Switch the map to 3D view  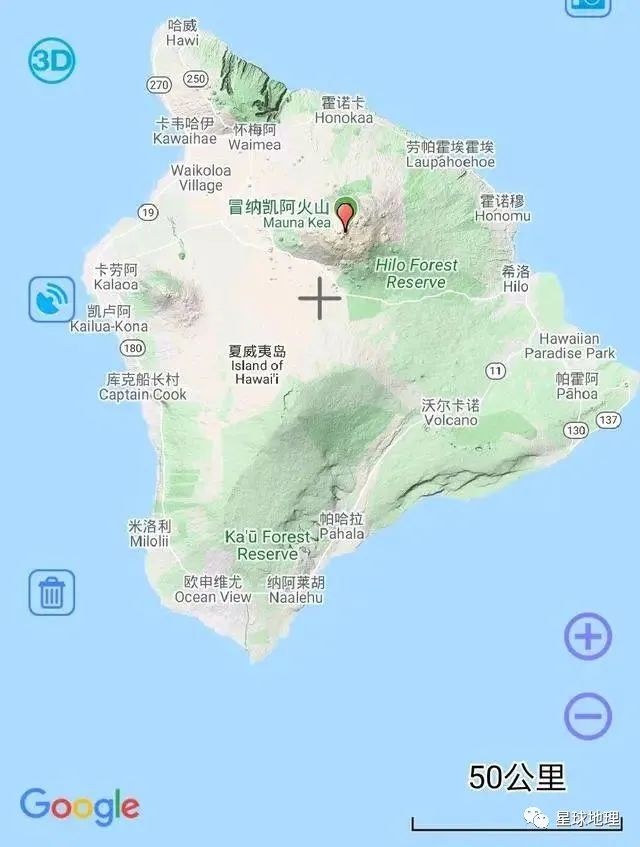pyautogui.click(x=52, y=62)
